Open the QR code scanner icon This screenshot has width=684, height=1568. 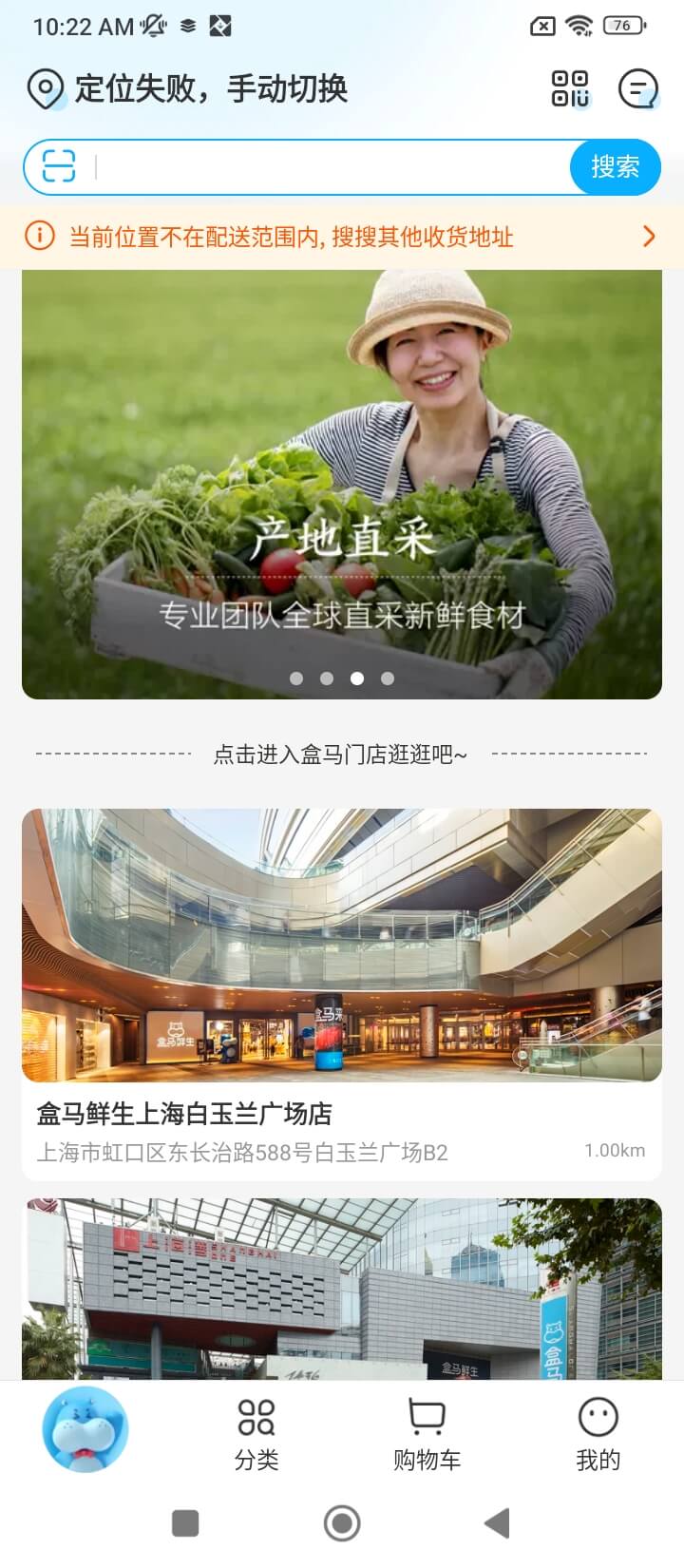click(x=570, y=88)
